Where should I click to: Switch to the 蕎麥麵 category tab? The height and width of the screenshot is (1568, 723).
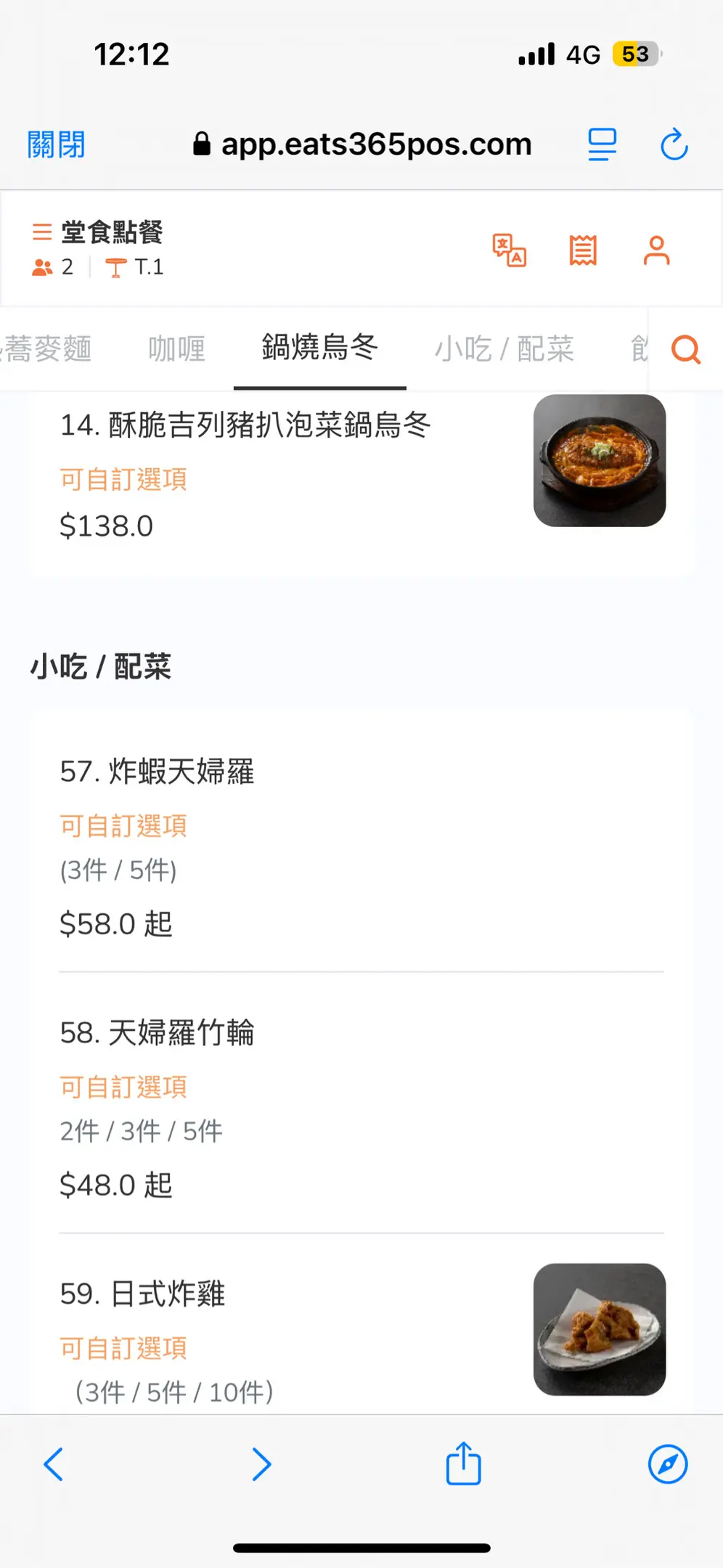pos(48,349)
